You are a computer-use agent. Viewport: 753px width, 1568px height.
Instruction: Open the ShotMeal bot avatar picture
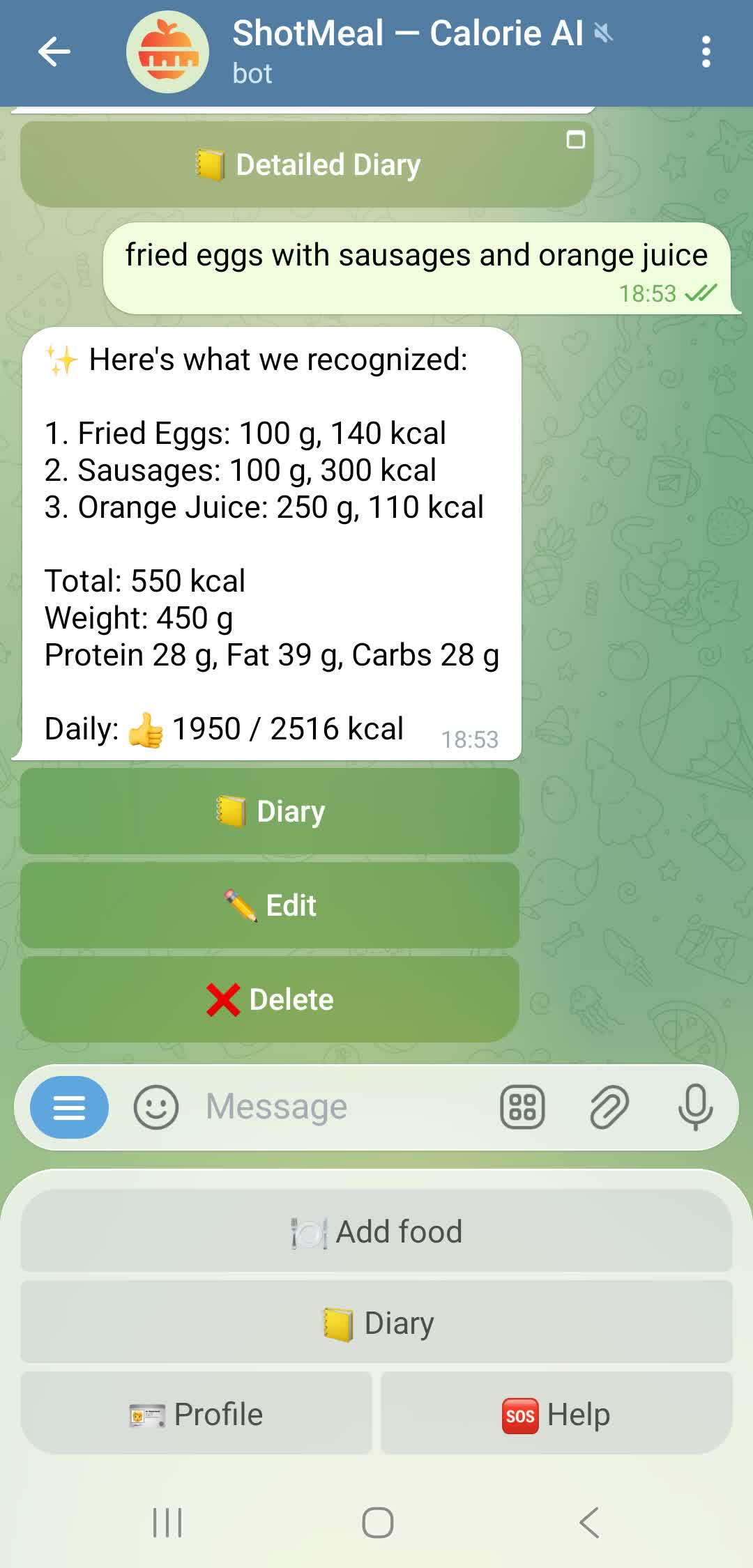[168, 51]
